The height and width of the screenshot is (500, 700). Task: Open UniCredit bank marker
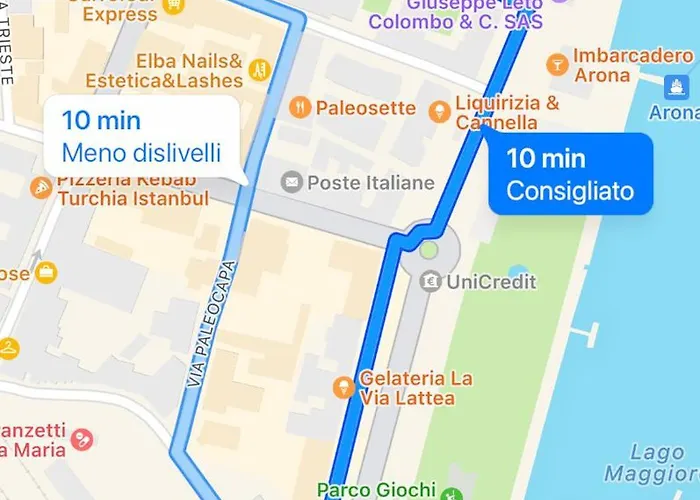[x=431, y=282]
